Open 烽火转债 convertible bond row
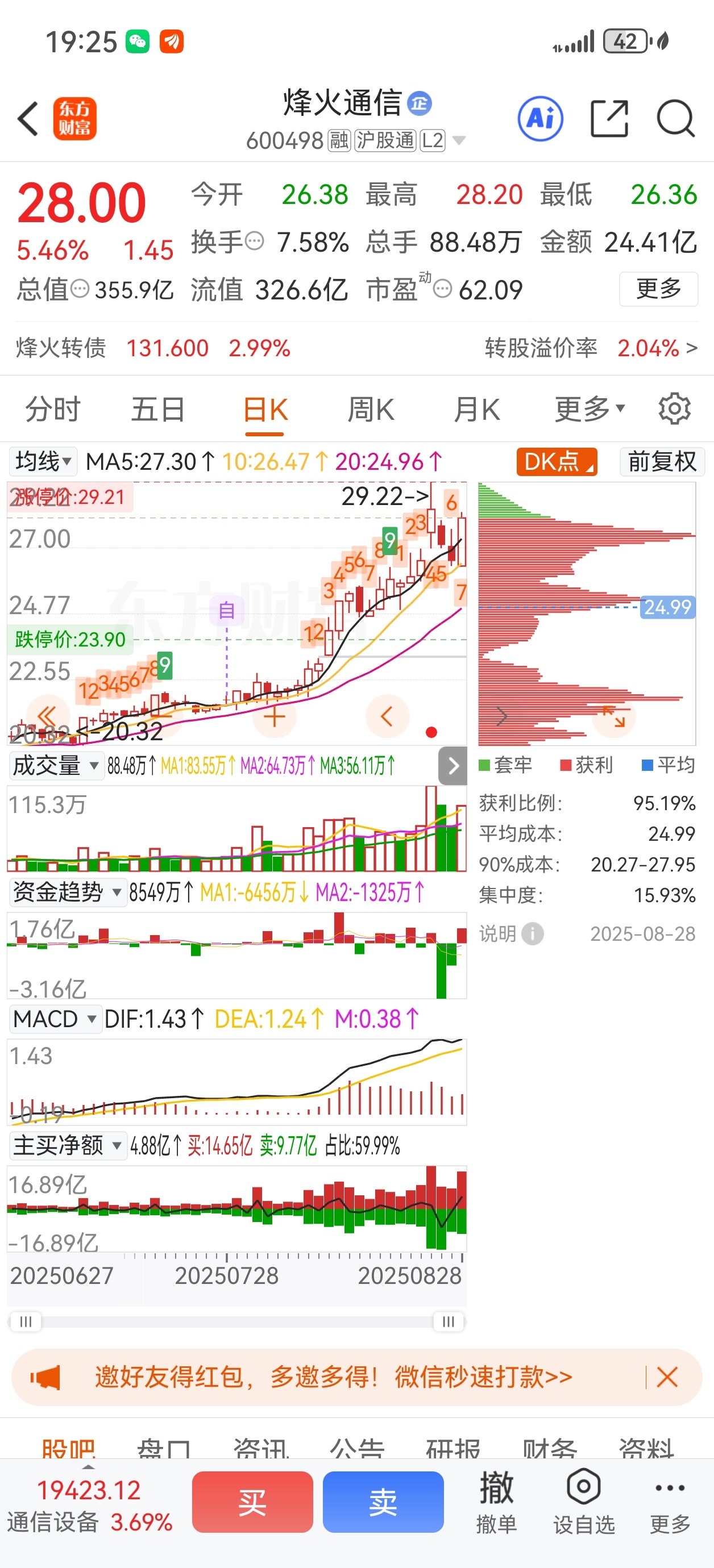714x1568 pixels. pyautogui.click(x=357, y=348)
